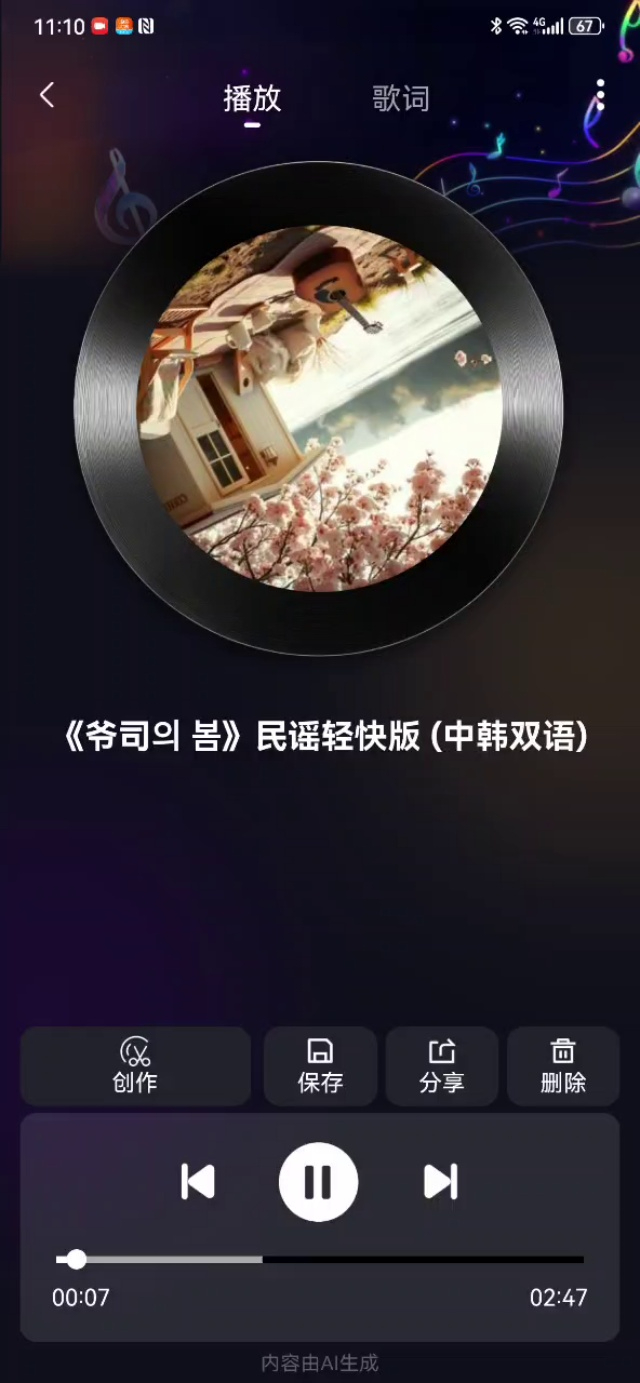Tap the 创作 button

pyautogui.click(x=135, y=1066)
